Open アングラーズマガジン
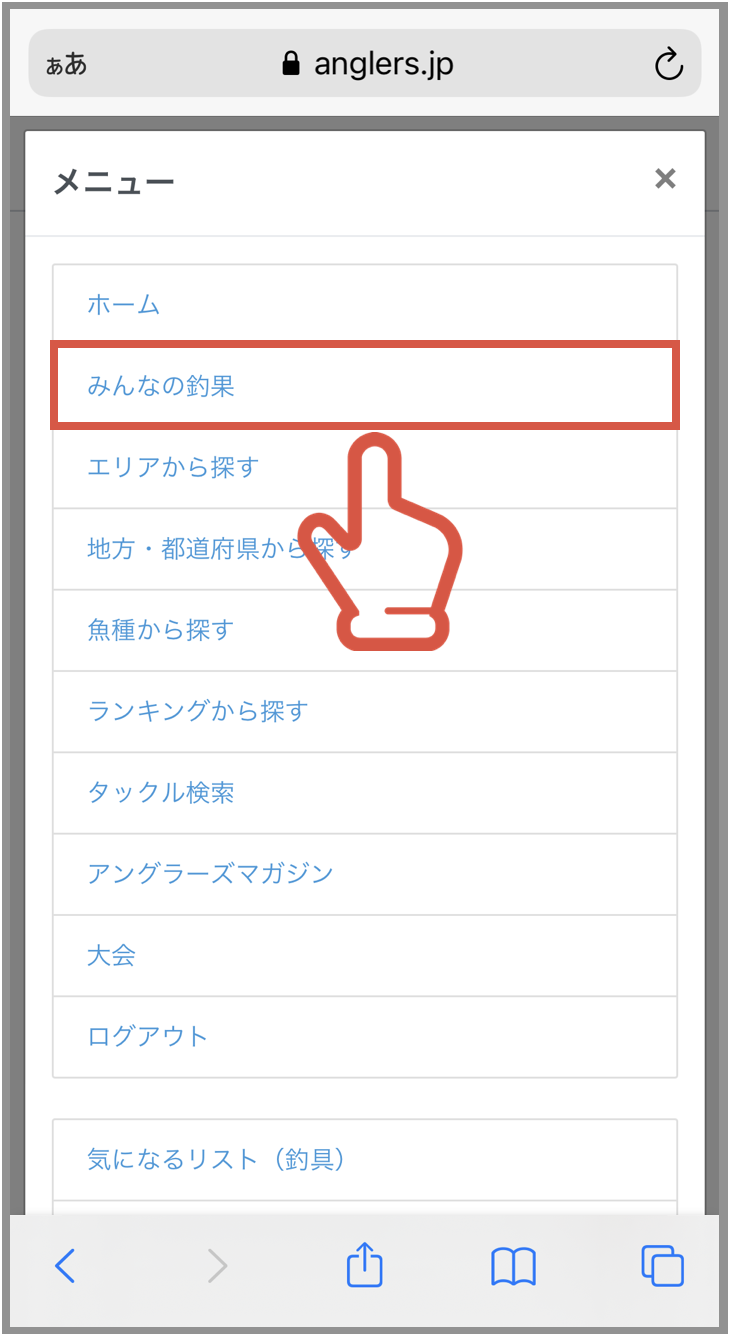The image size is (730, 1336). pos(365,874)
